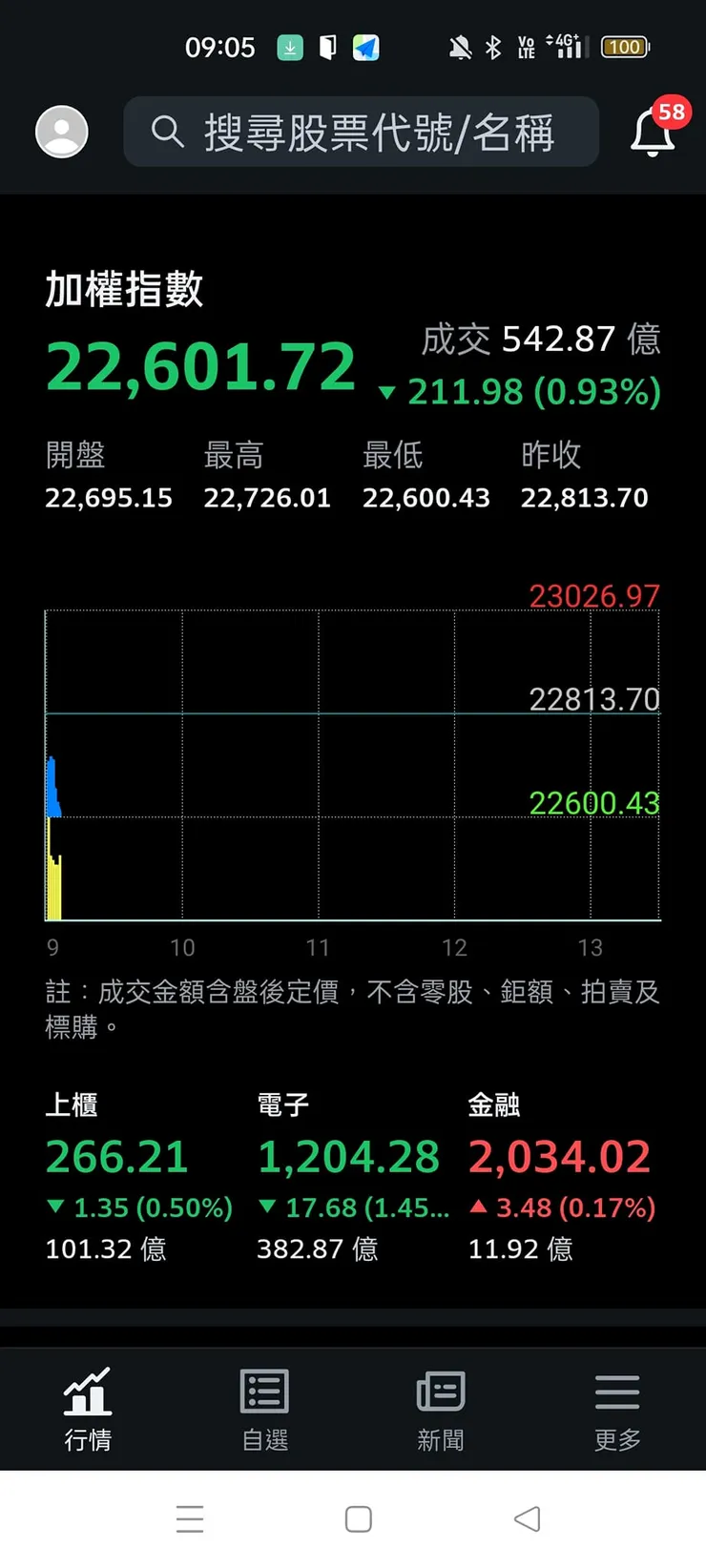Tap the Bluetooth status icon
706x1568 pixels.
click(493, 46)
